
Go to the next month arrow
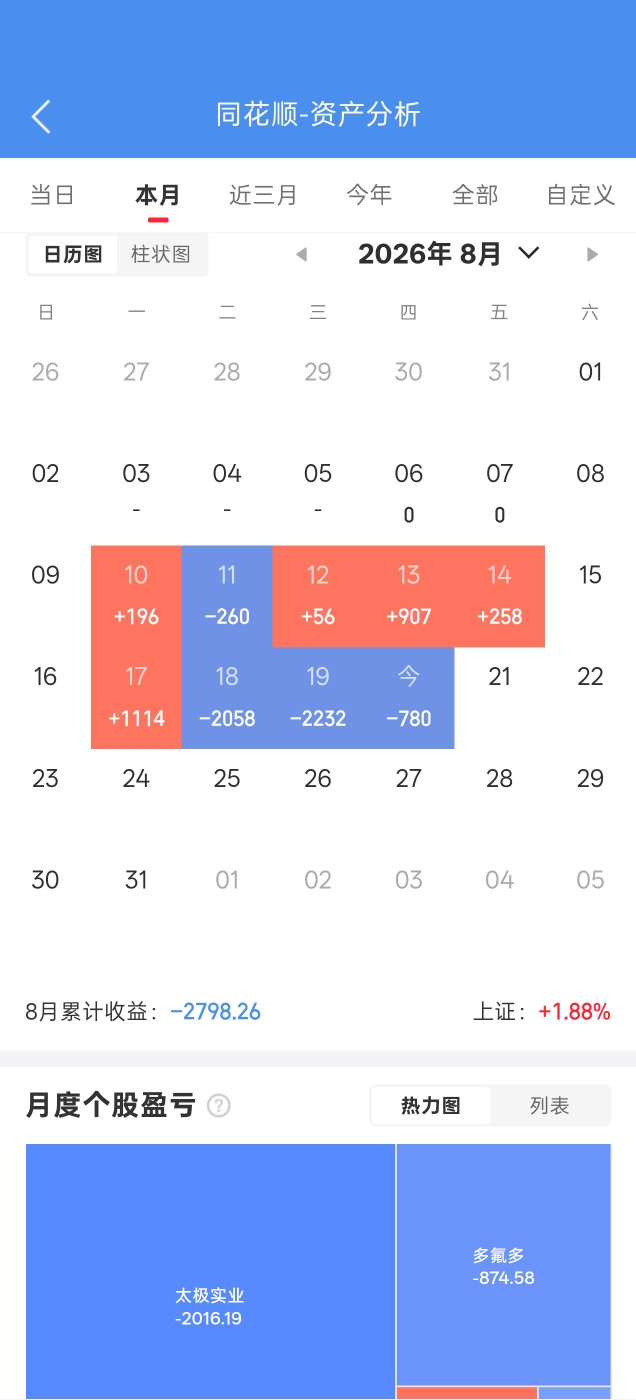click(x=592, y=255)
